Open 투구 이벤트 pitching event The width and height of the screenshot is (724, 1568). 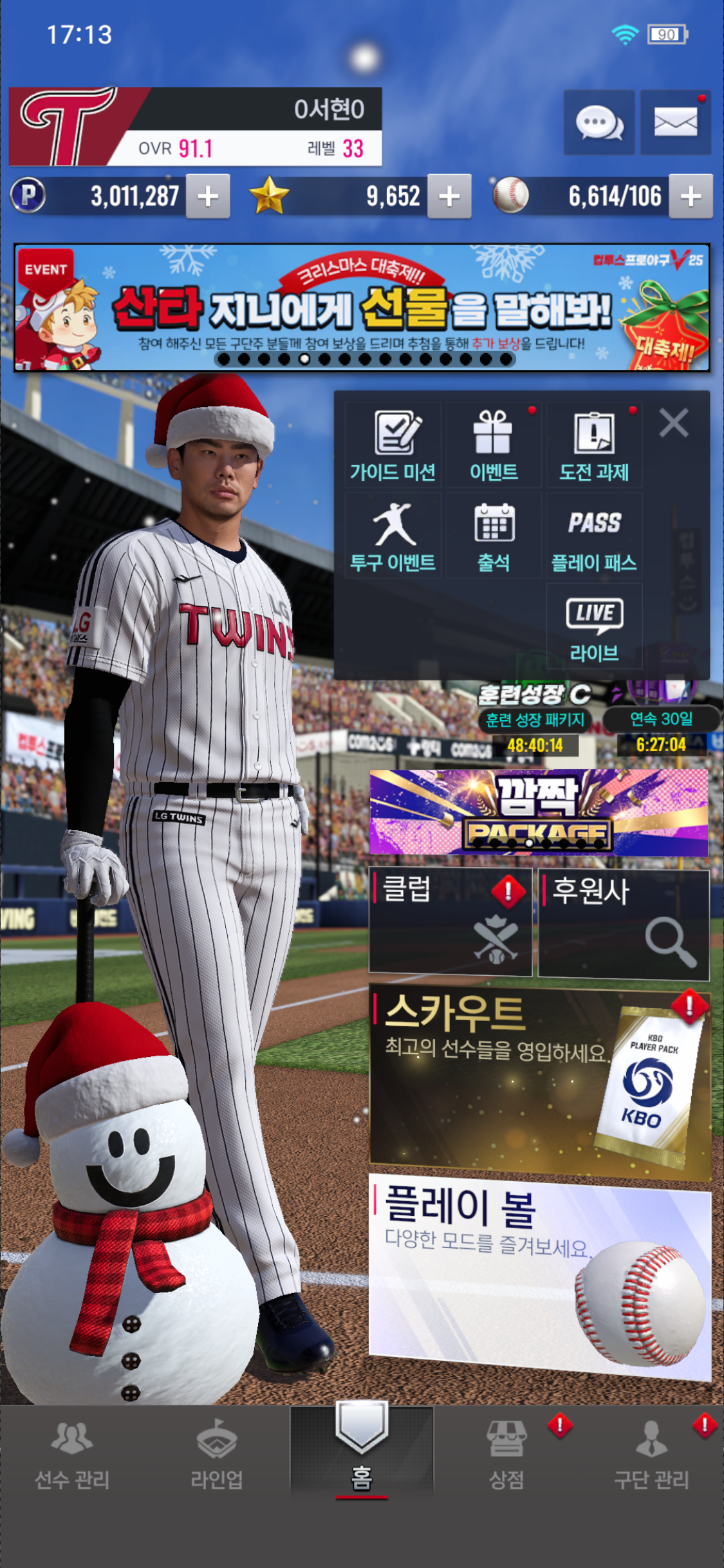393,537
